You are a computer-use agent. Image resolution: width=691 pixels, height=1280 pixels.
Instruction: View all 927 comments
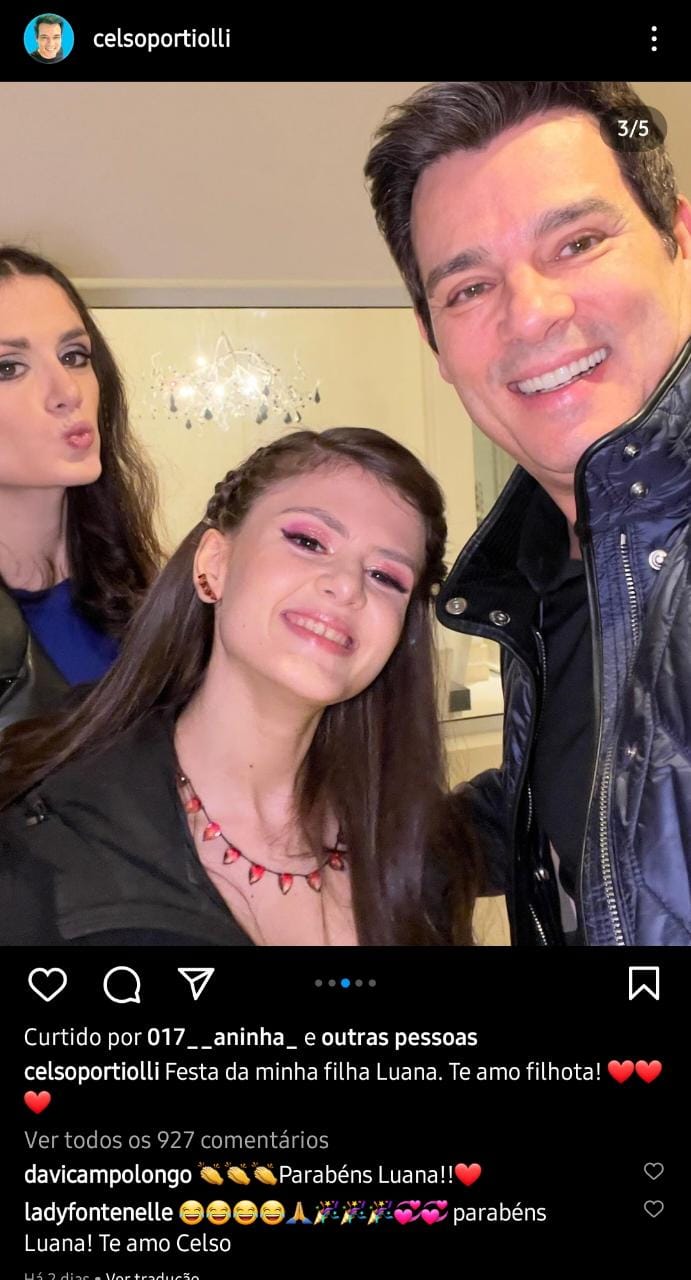[x=176, y=1139]
